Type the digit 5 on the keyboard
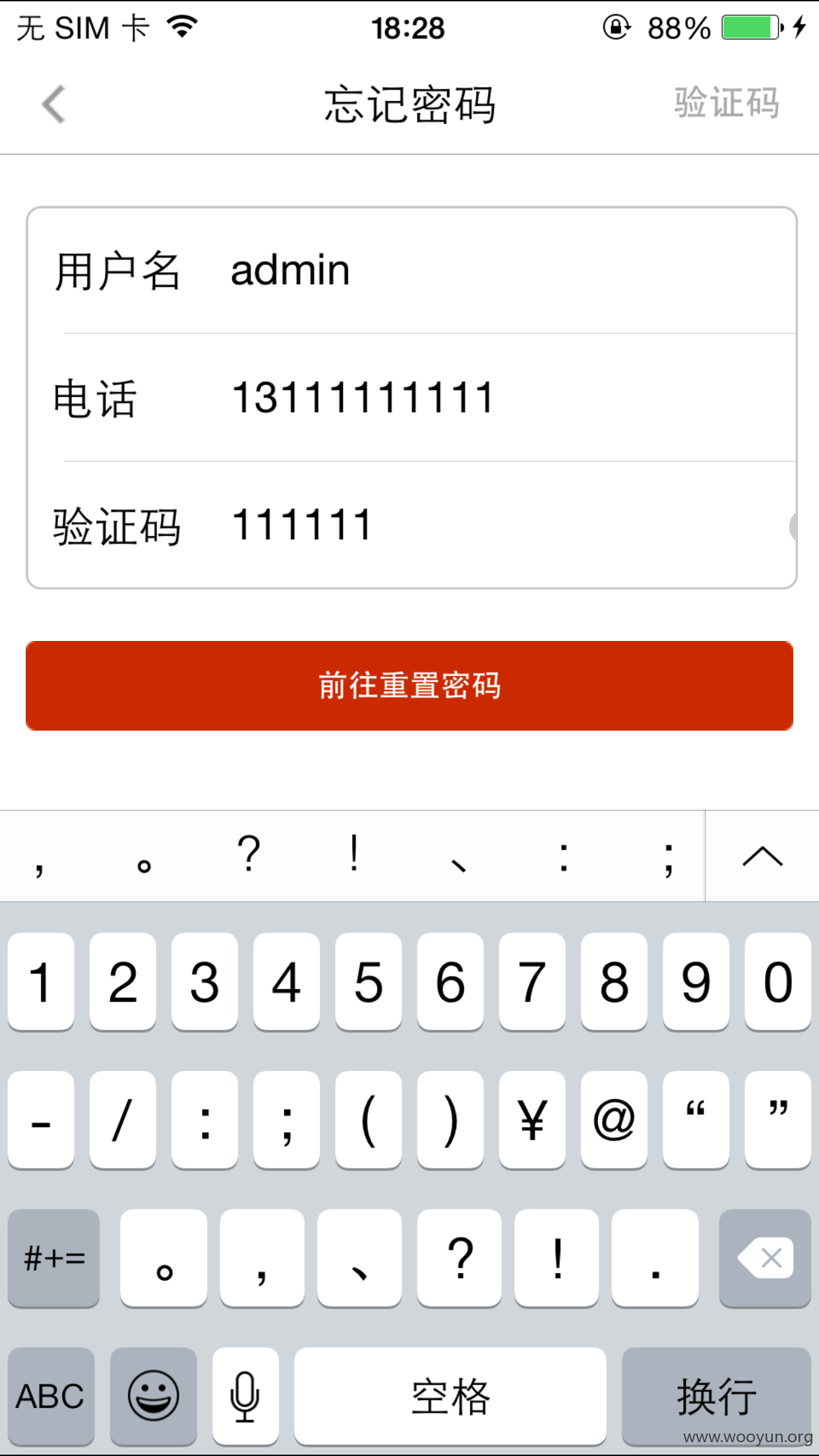Image resolution: width=819 pixels, height=1456 pixels. [368, 982]
